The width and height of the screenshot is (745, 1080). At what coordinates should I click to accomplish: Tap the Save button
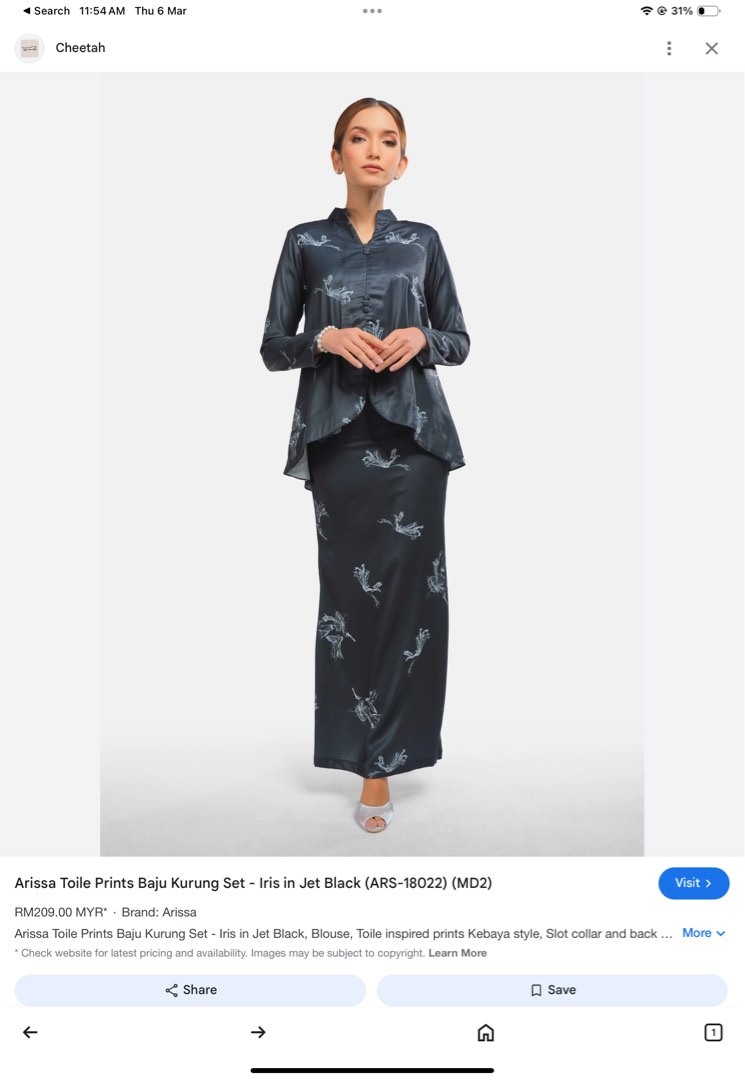[x=551, y=989]
